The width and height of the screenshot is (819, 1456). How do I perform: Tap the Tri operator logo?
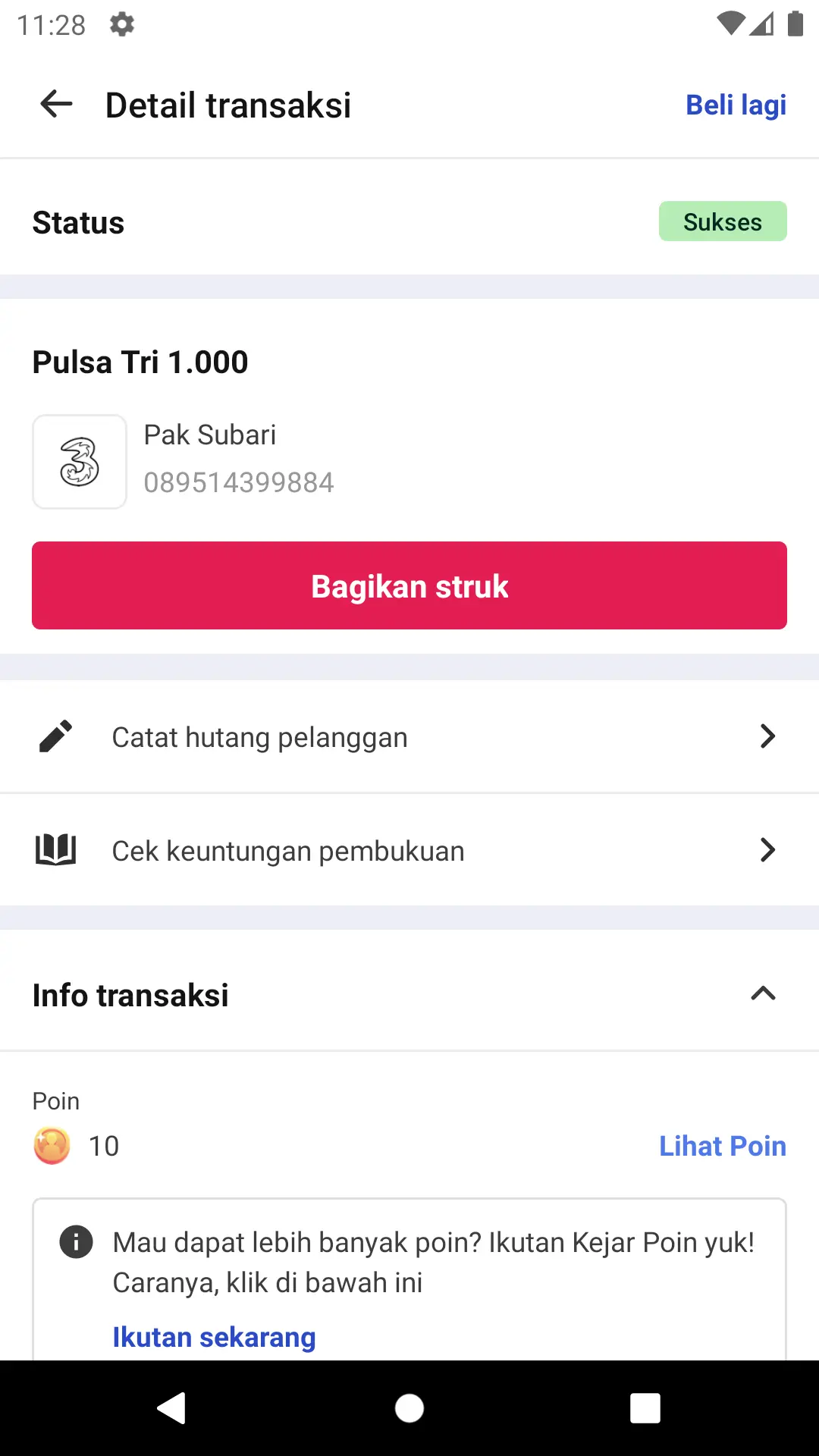tap(79, 461)
